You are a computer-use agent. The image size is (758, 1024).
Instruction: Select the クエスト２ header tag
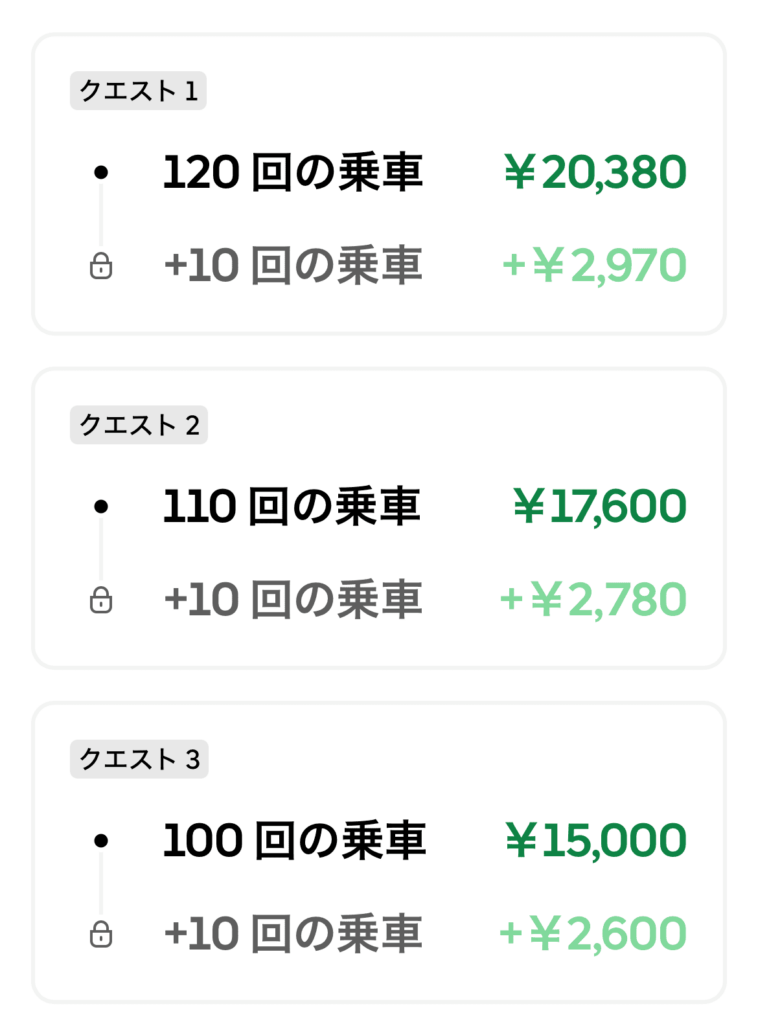click(139, 426)
